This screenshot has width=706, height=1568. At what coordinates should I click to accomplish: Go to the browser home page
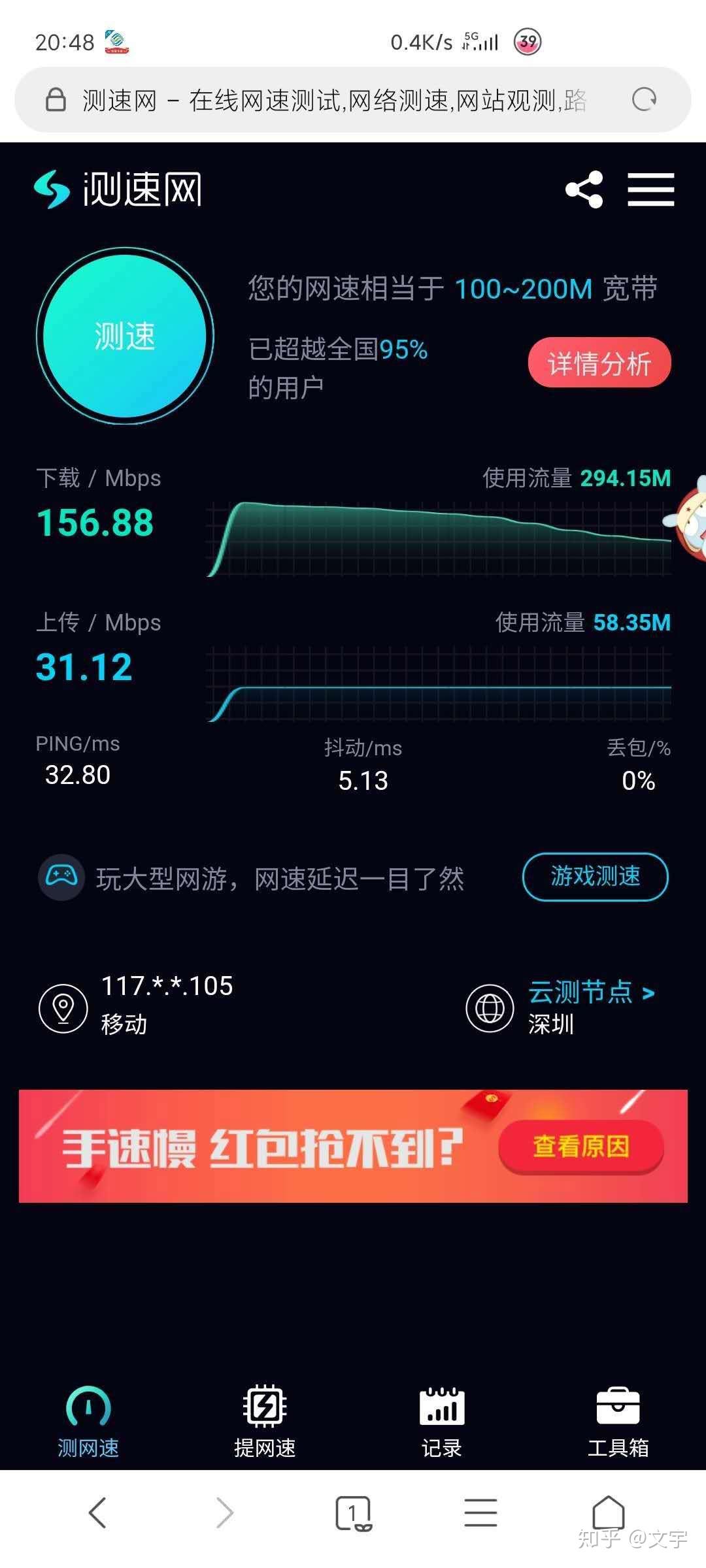click(x=608, y=1512)
